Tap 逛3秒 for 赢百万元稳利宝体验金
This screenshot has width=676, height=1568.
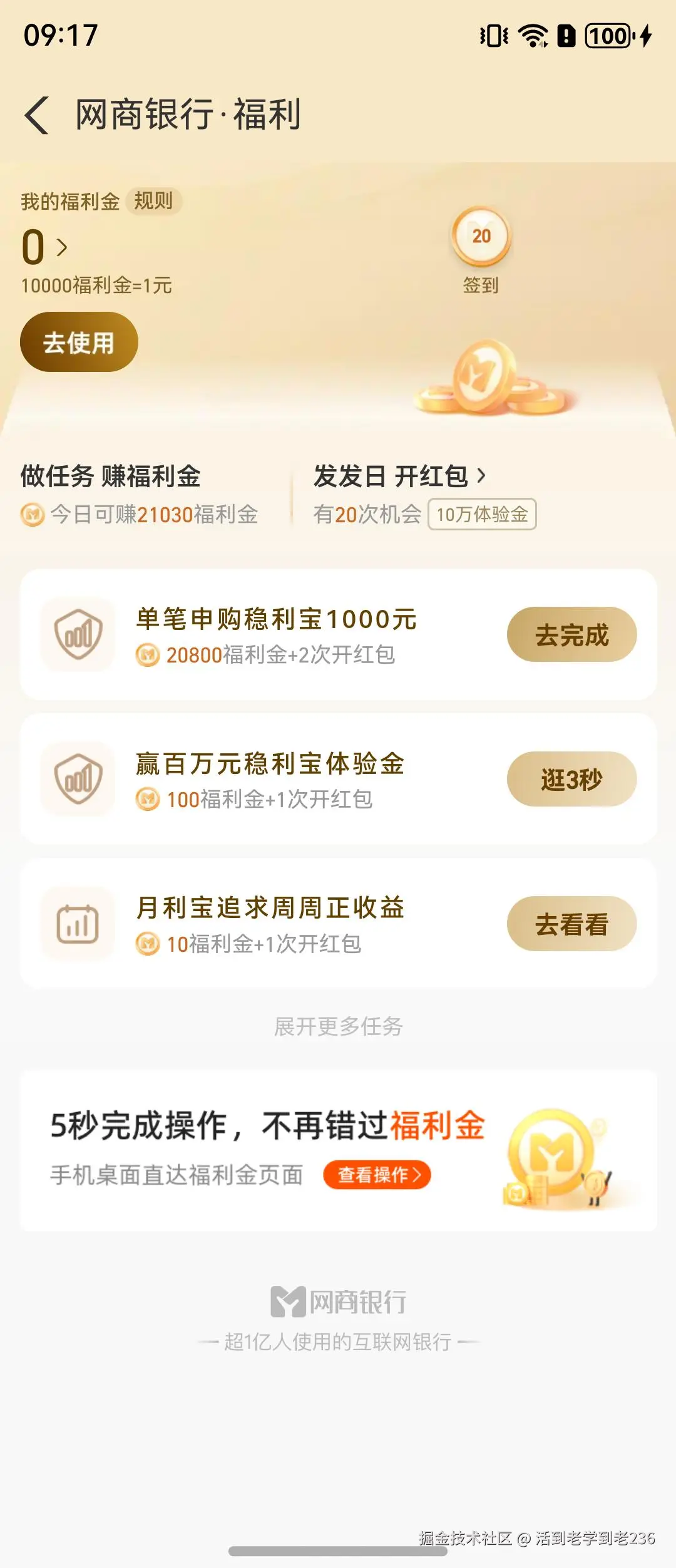[x=571, y=780]
